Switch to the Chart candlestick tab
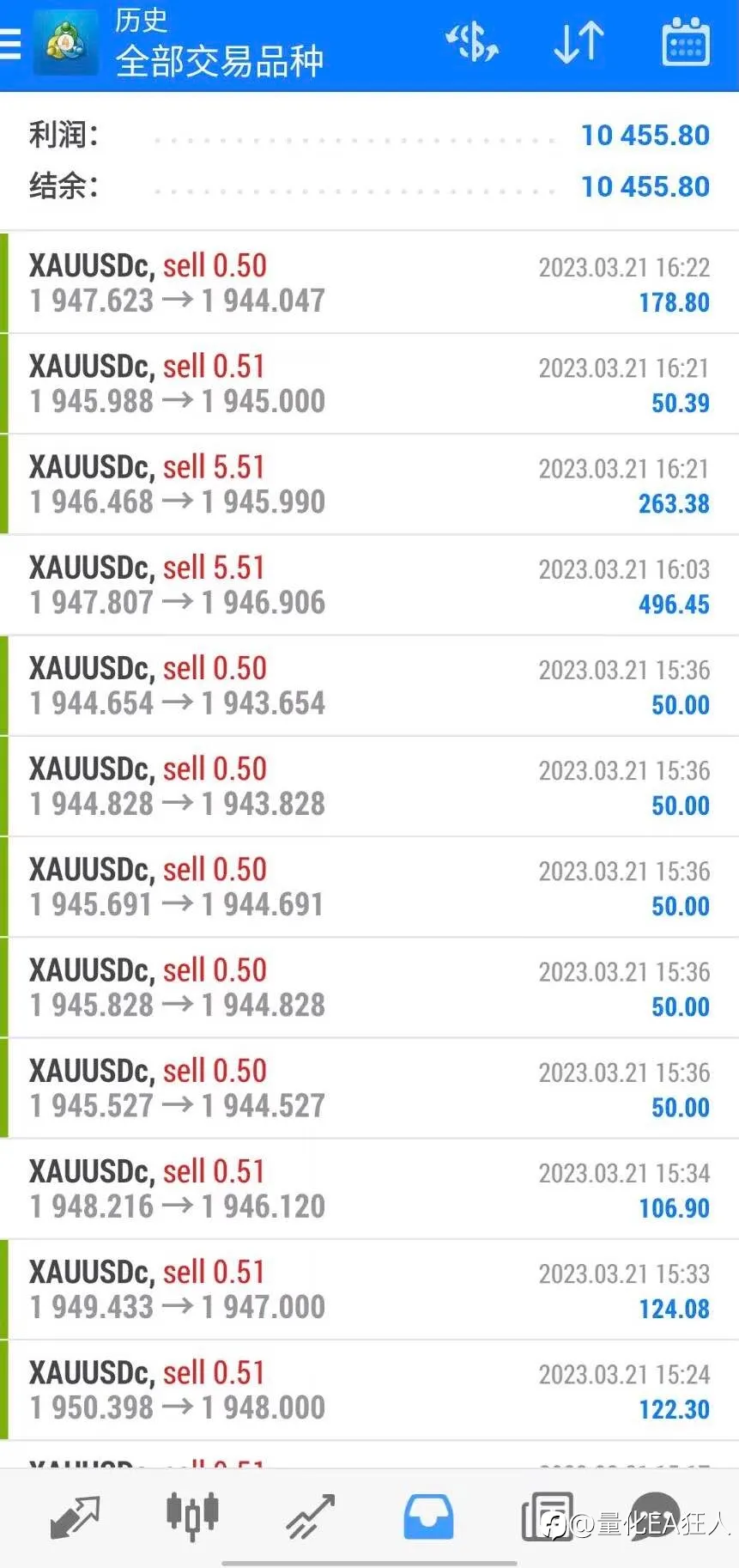The width and height of the screenshot is (739, 1568). pos(192,1516)
